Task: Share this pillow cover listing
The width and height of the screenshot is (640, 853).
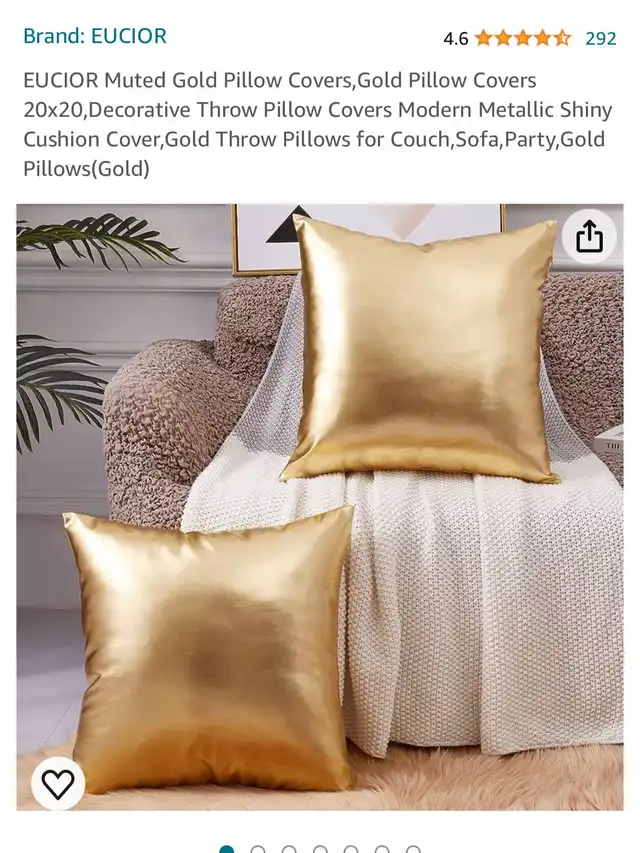Action: click(x=589, y=237)
